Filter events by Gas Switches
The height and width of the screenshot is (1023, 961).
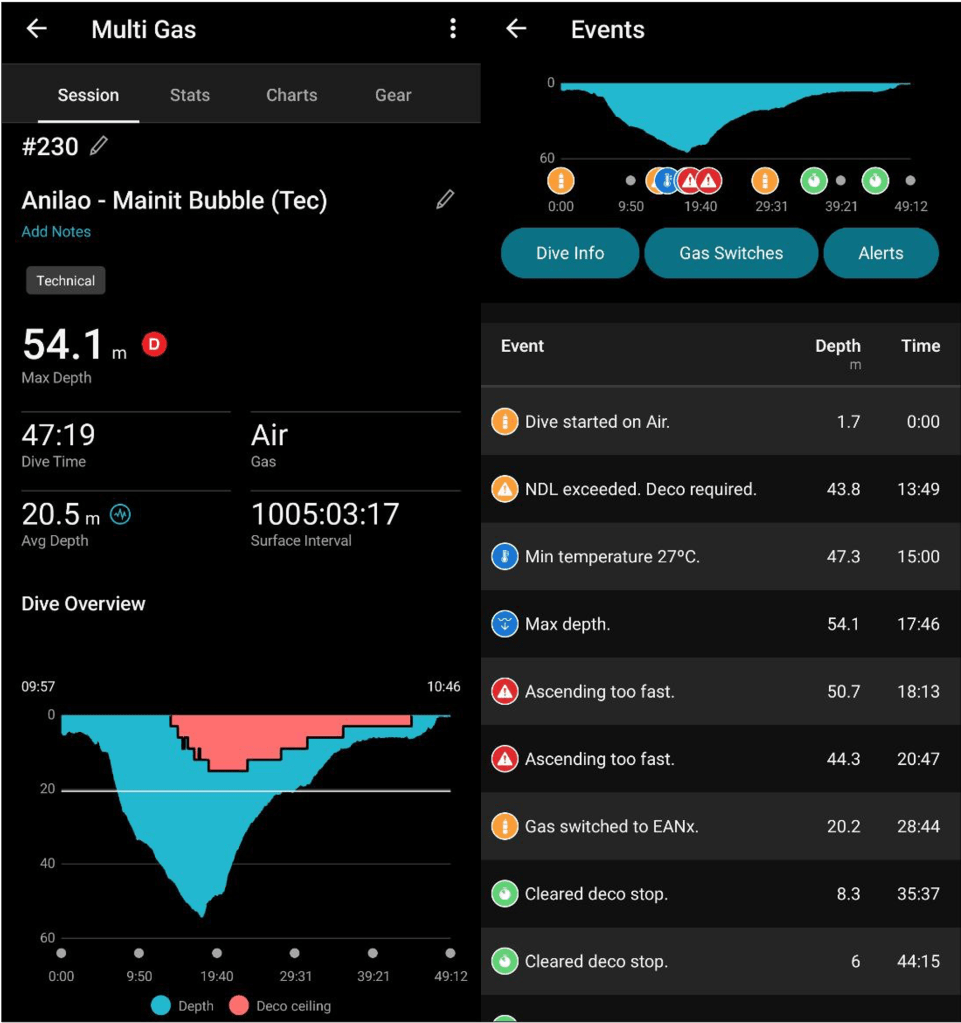coord(731,253)
